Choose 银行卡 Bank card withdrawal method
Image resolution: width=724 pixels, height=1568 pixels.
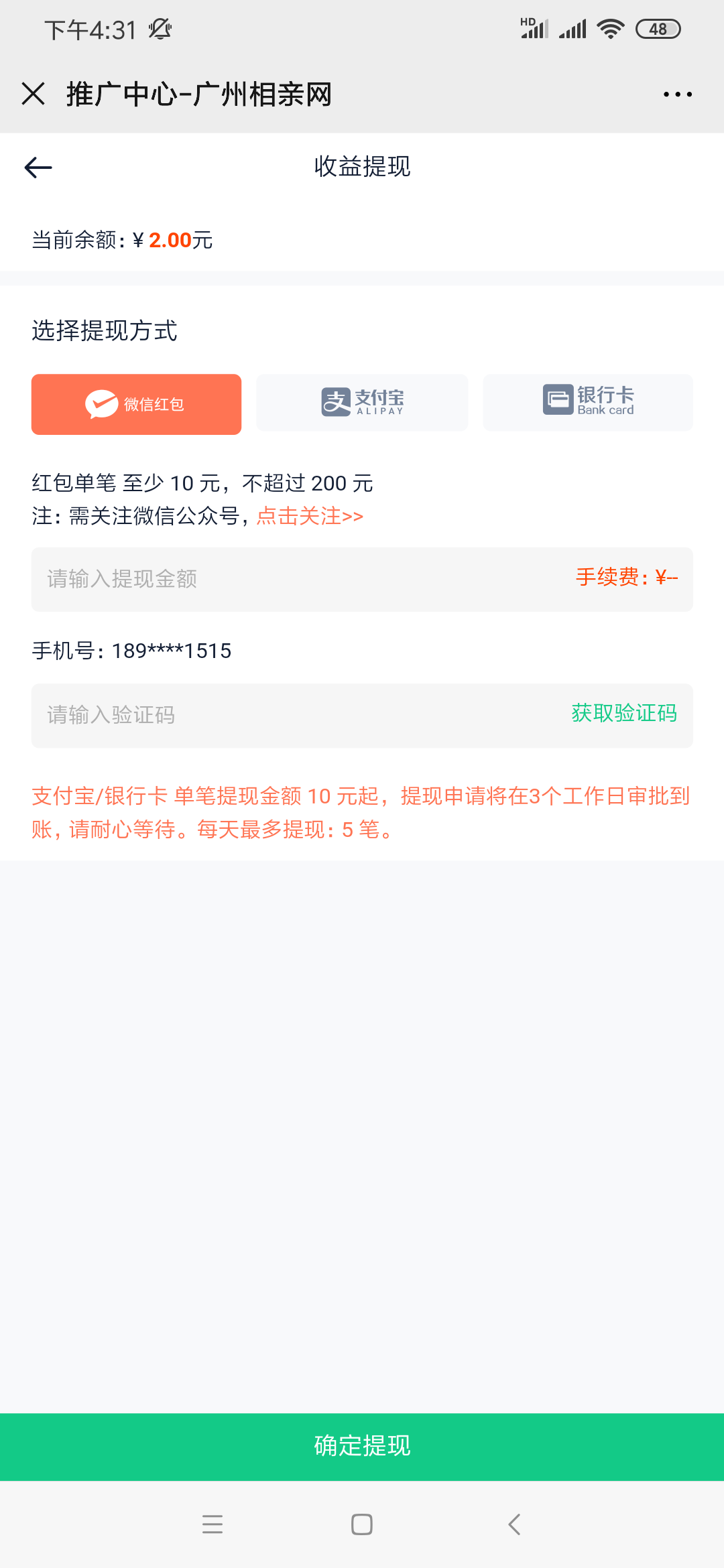click(588, 402)
